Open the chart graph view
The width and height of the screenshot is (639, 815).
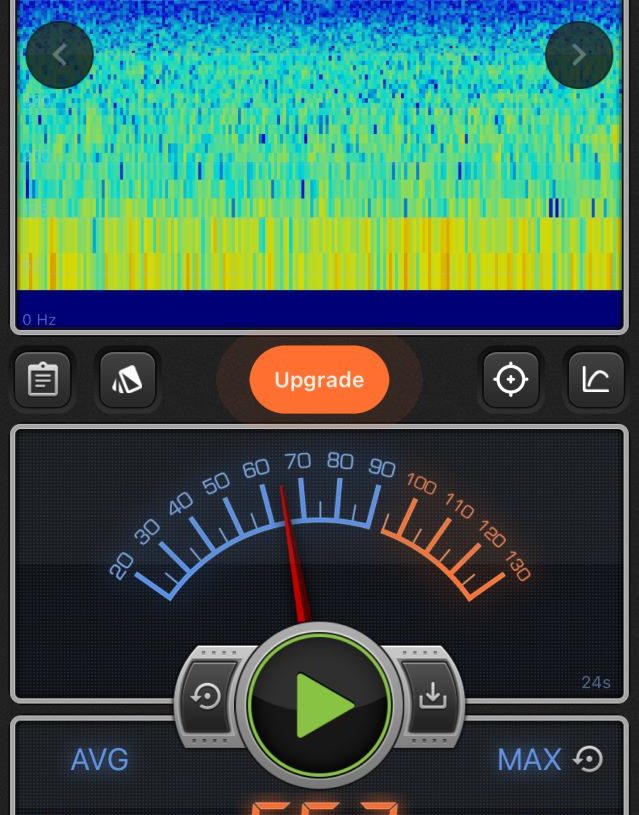[x=596, y=380]
